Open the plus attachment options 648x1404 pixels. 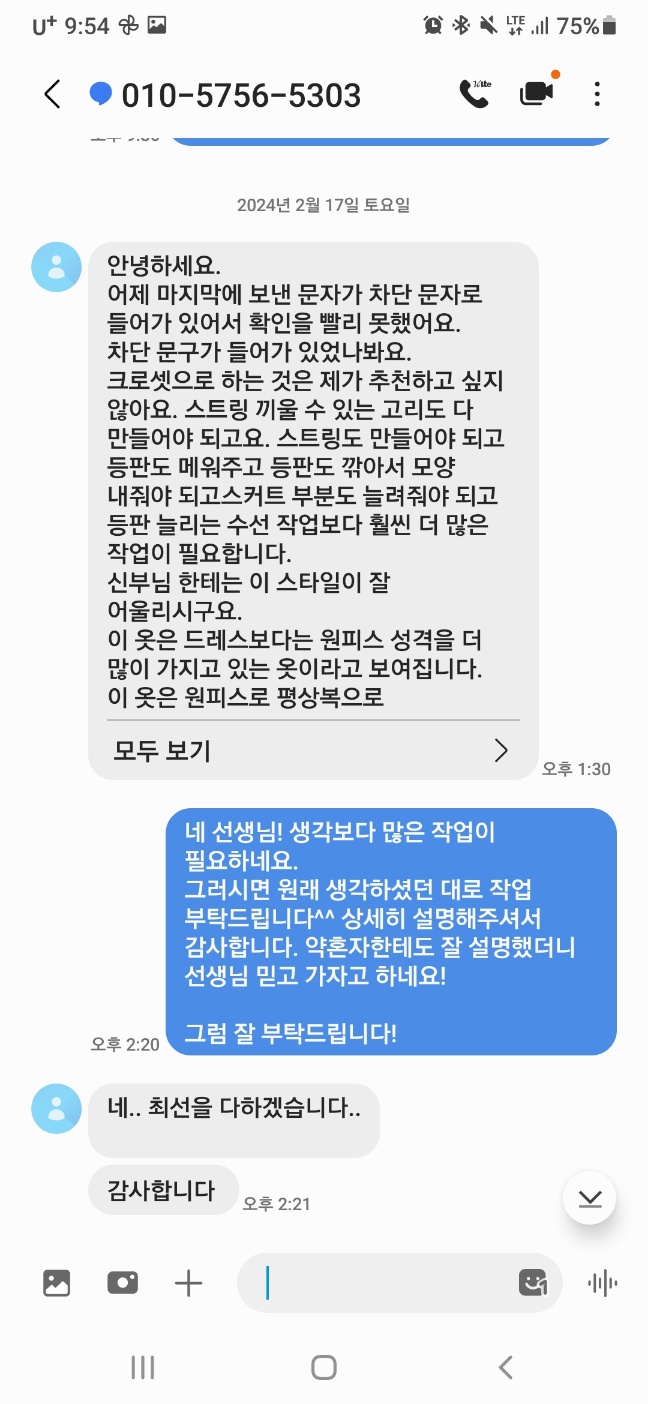188,1283
